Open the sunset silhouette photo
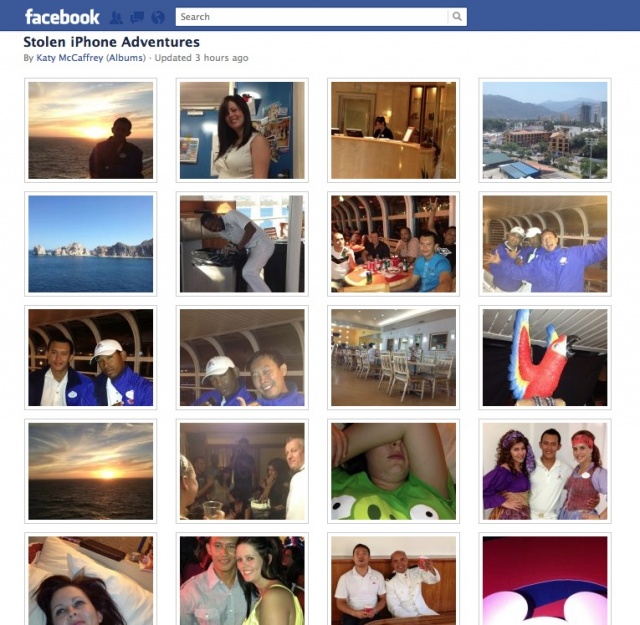 91,130
